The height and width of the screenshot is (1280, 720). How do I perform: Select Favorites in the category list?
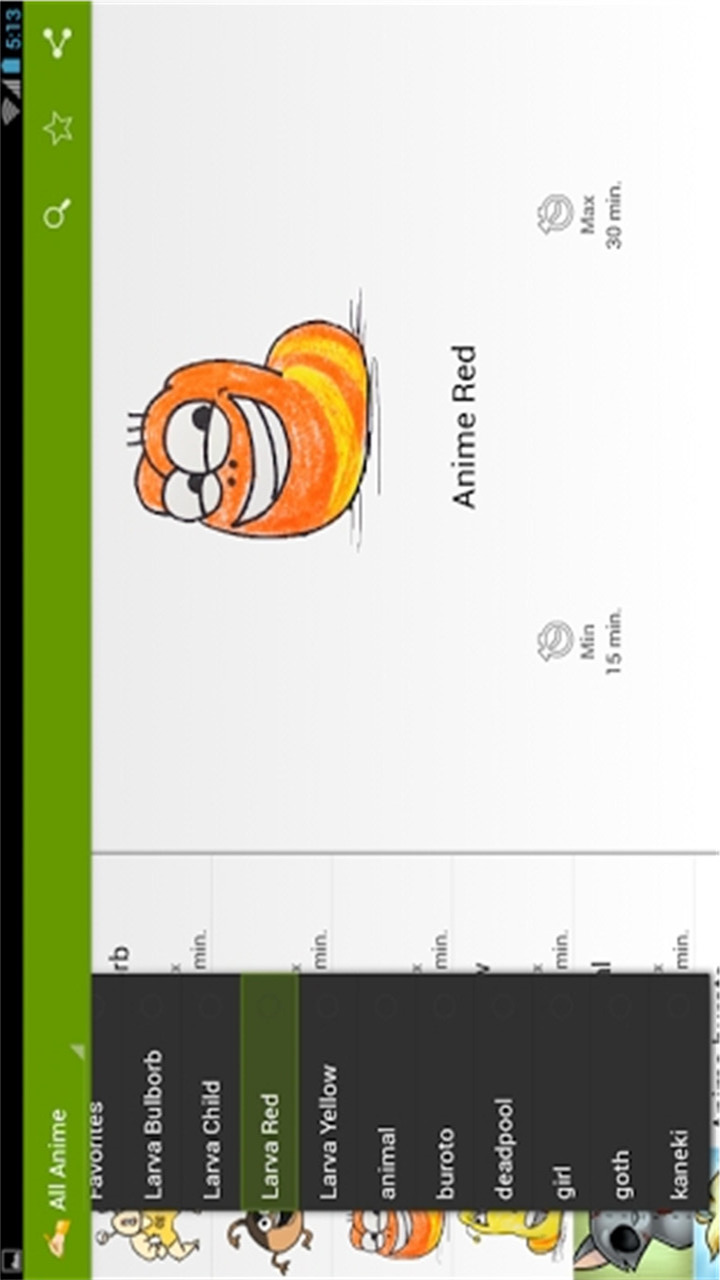pyautogui.click(x=98, y=1150)
